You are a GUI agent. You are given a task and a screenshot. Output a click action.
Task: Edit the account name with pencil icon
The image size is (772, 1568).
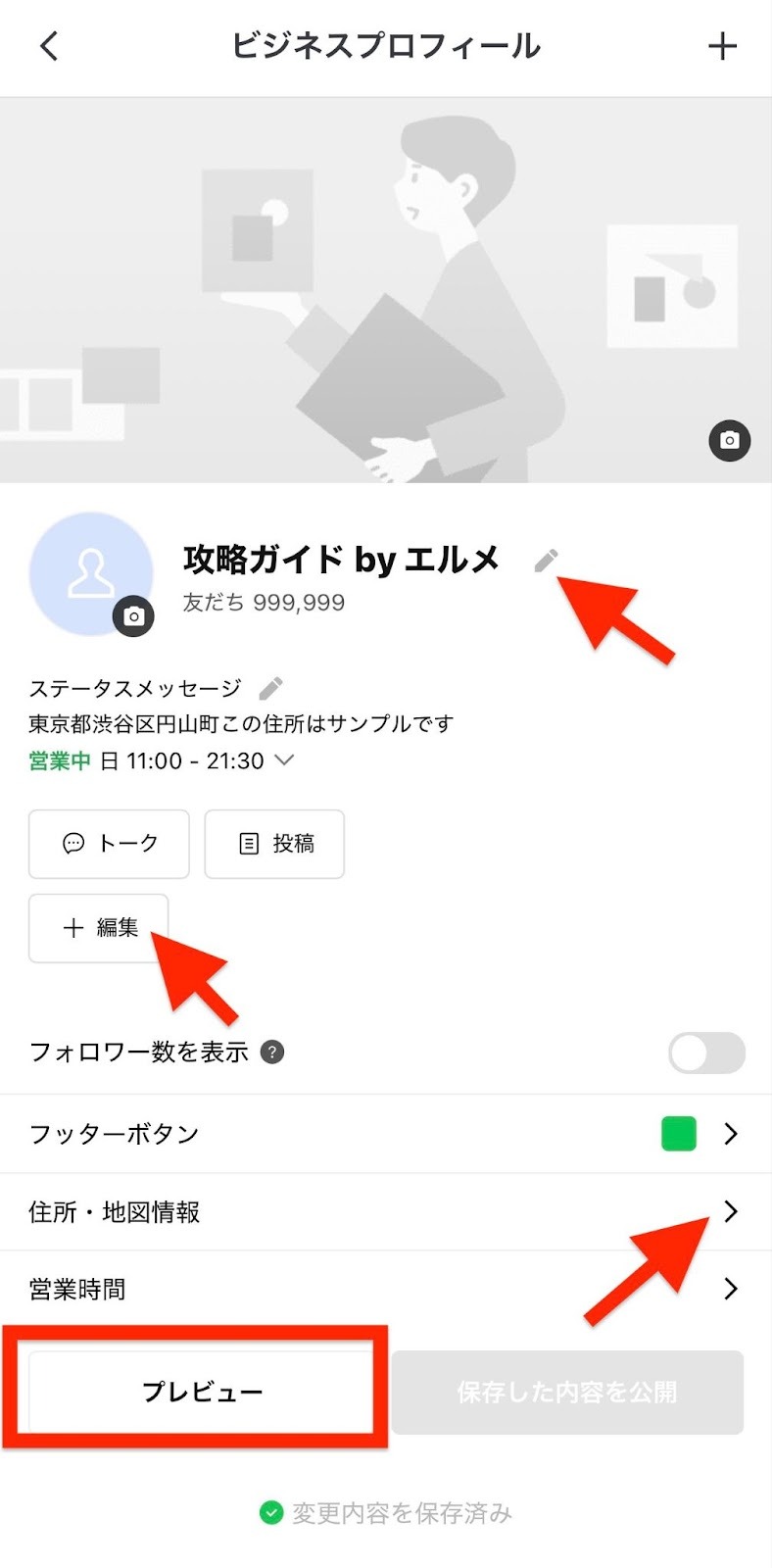(x=546, y=561)
